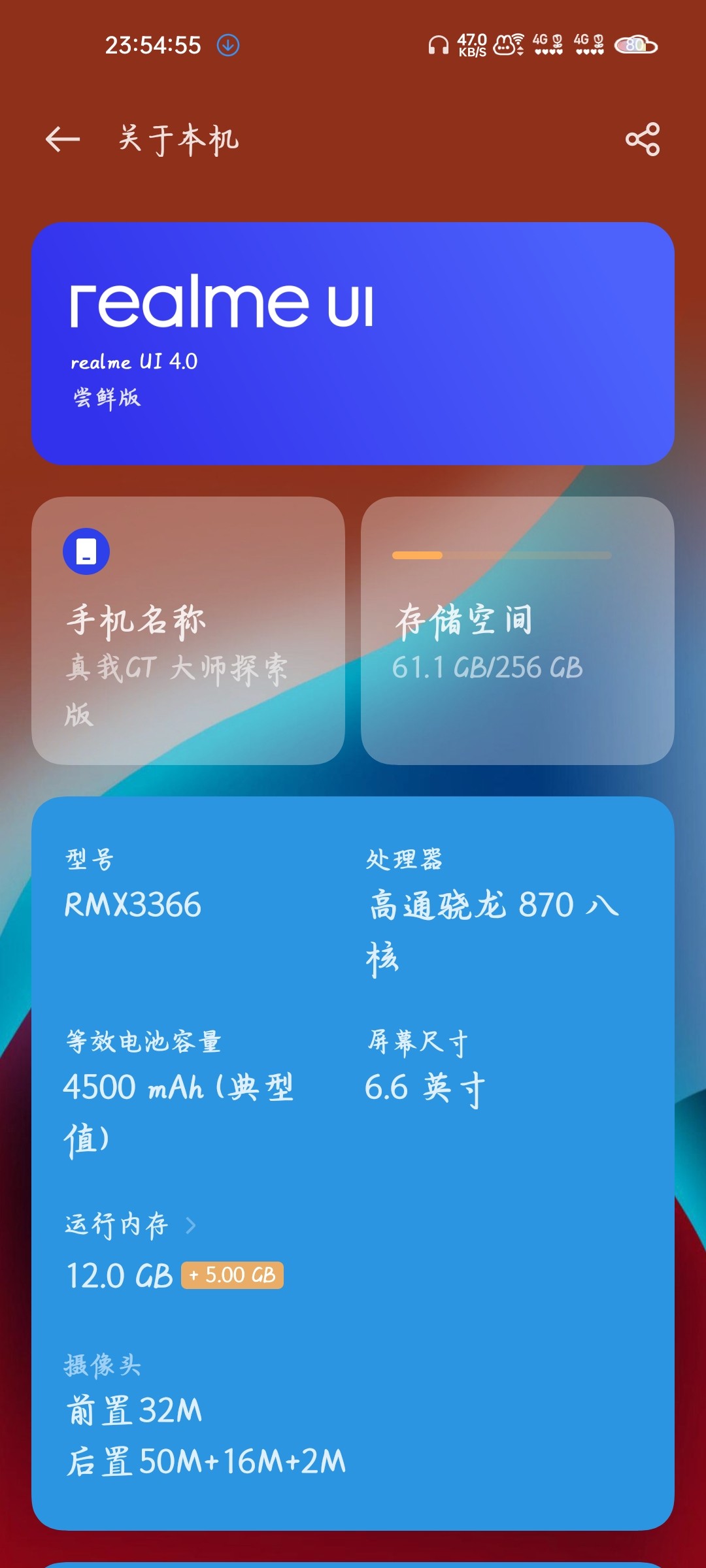This screenshot has height=1568, width=706.
Task: Tap the +5.00 GB RAM expansion badge
Action: click(x=233, y=1275)
